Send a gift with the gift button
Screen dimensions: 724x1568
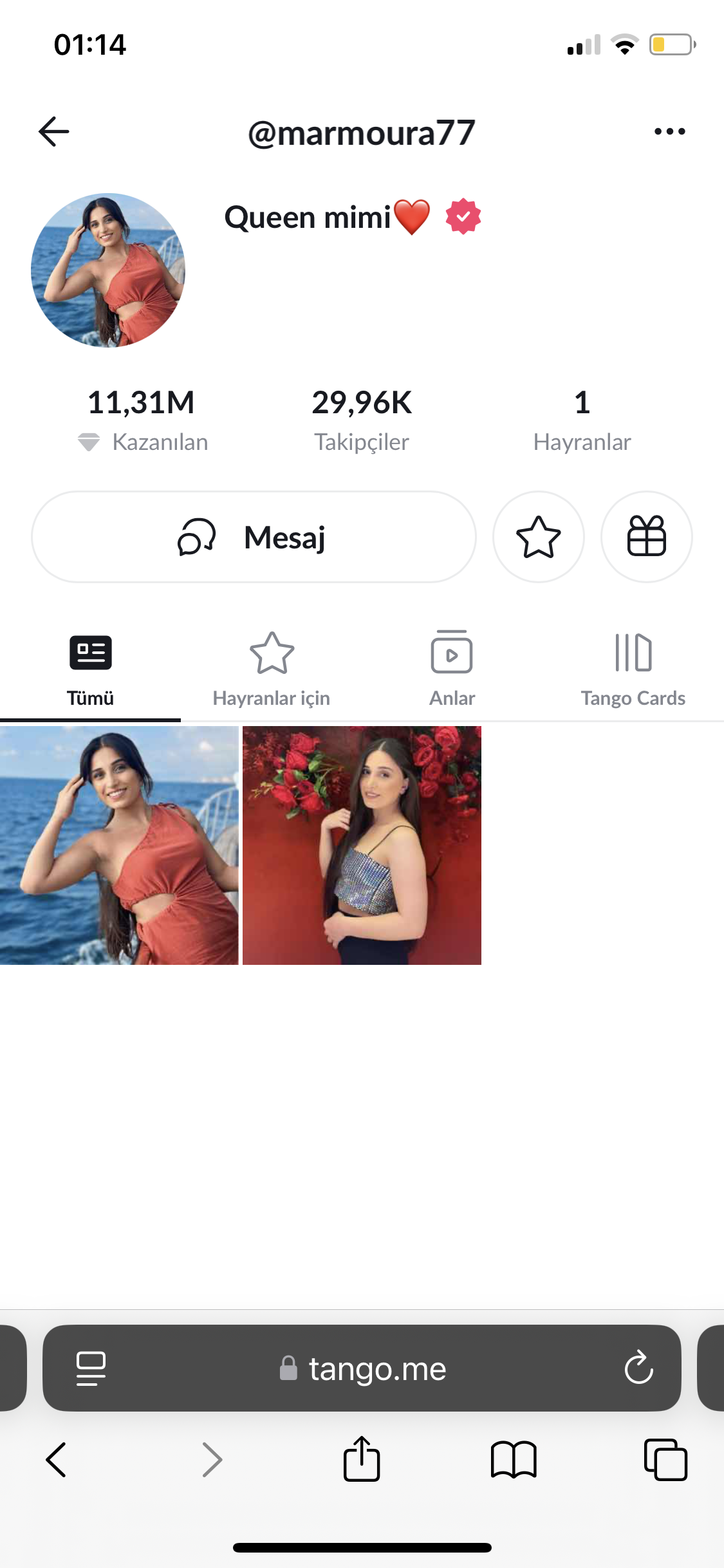point(646,537)
